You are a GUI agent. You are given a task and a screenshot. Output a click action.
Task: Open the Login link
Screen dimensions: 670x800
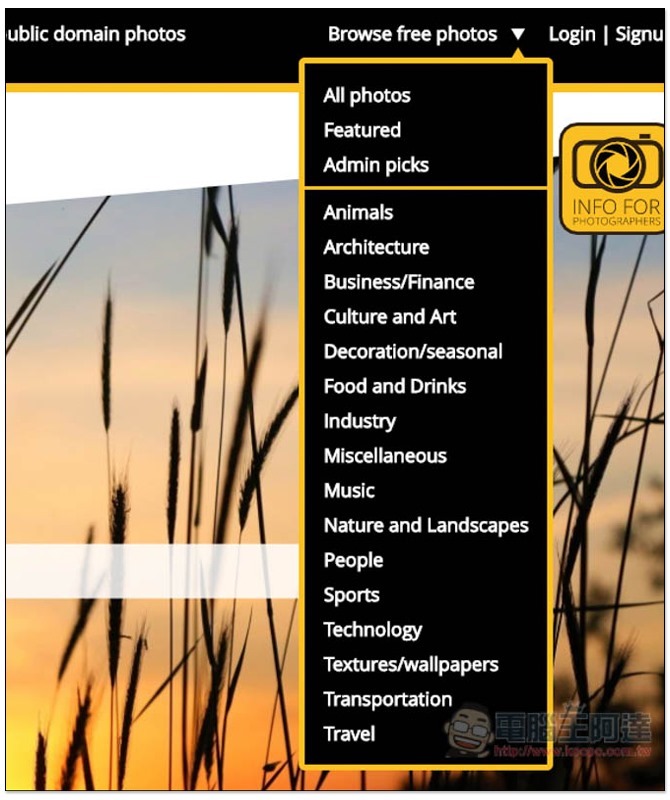tap(571, 34)
